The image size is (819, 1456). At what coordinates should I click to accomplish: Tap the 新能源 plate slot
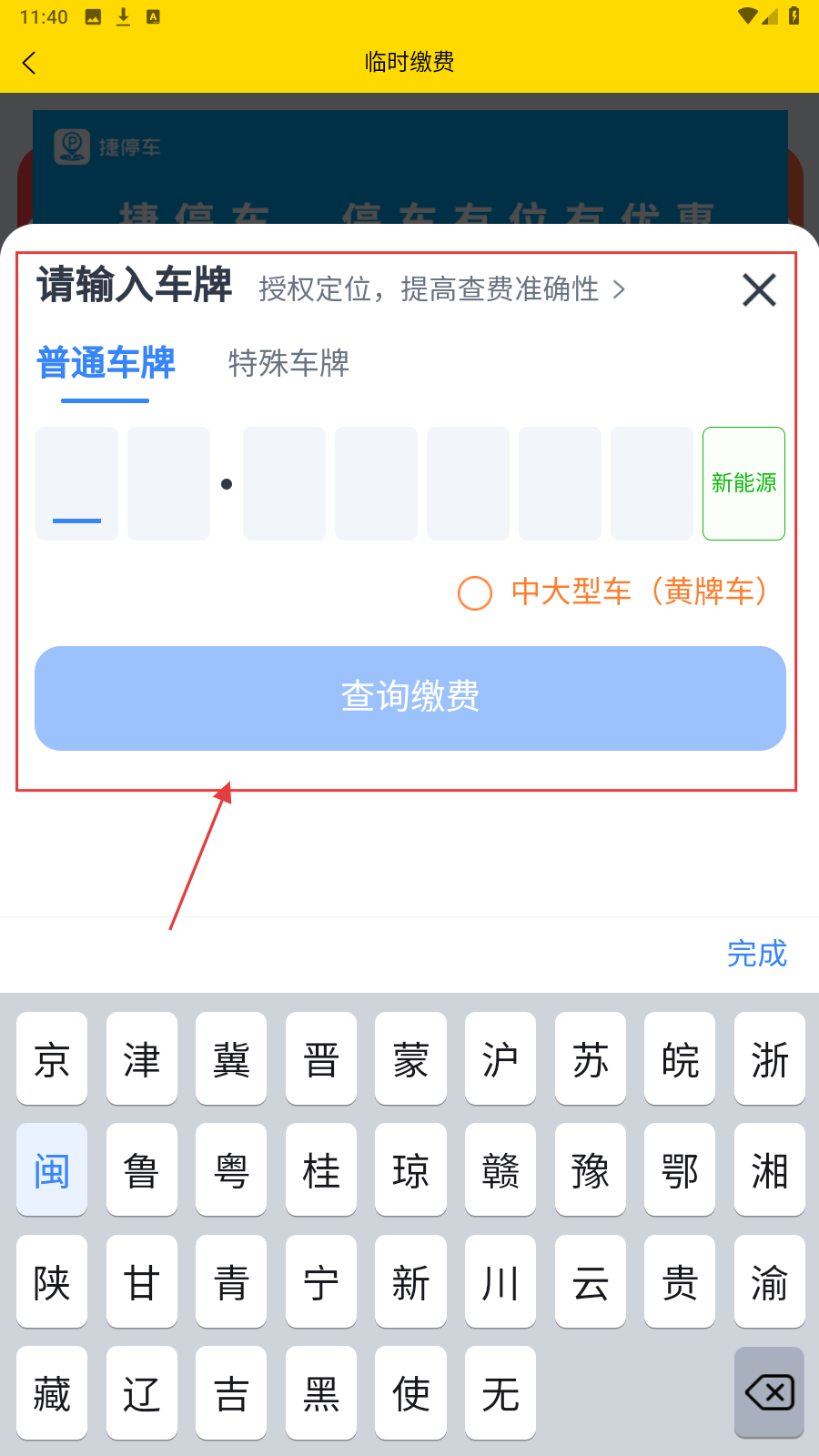pyautogui.click(x=743, y=483)
